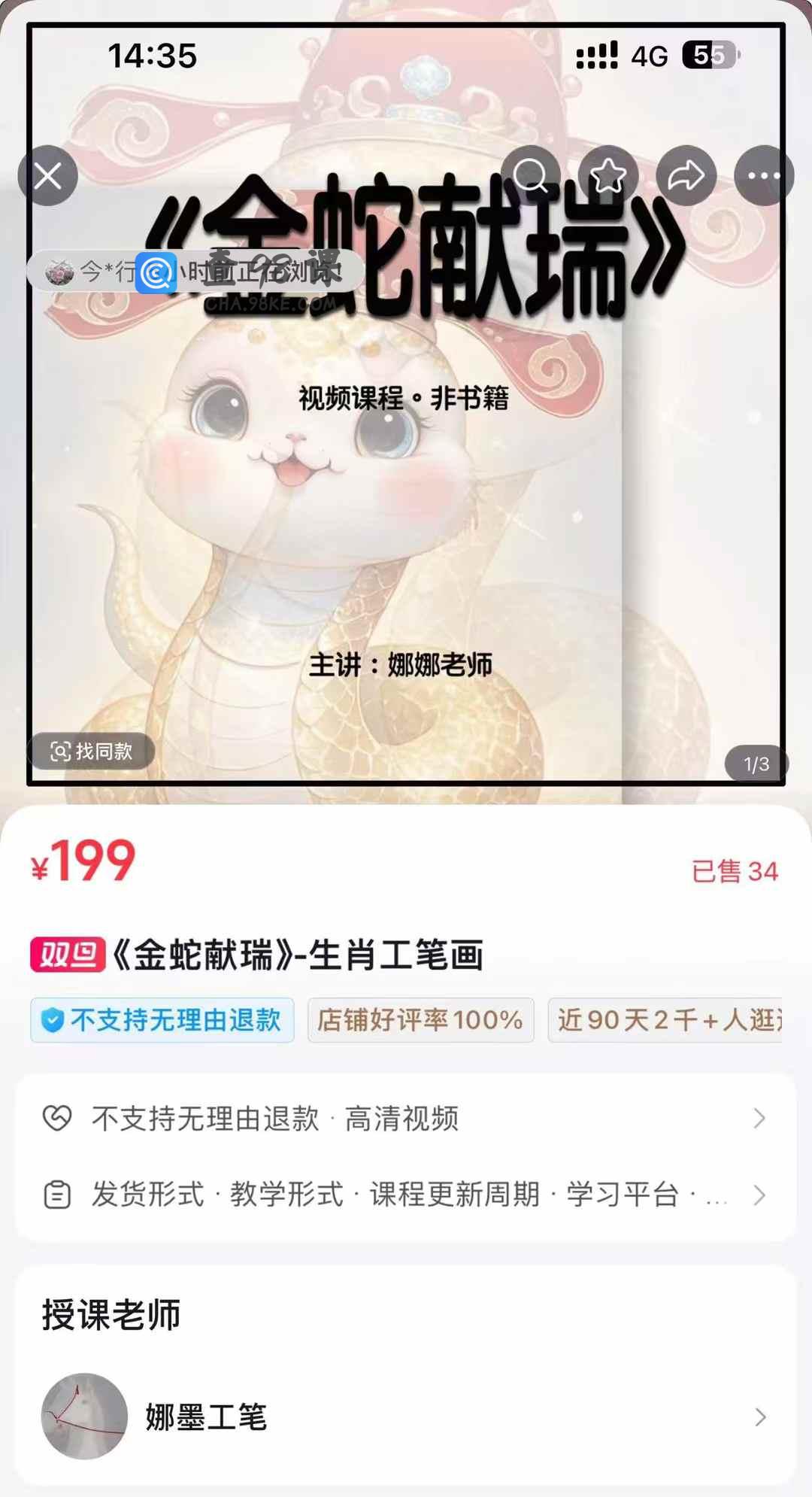812x1497 pixels.
Task: Tap the blue 不支持无理由退款 tag
Action: pos(162,1020)
